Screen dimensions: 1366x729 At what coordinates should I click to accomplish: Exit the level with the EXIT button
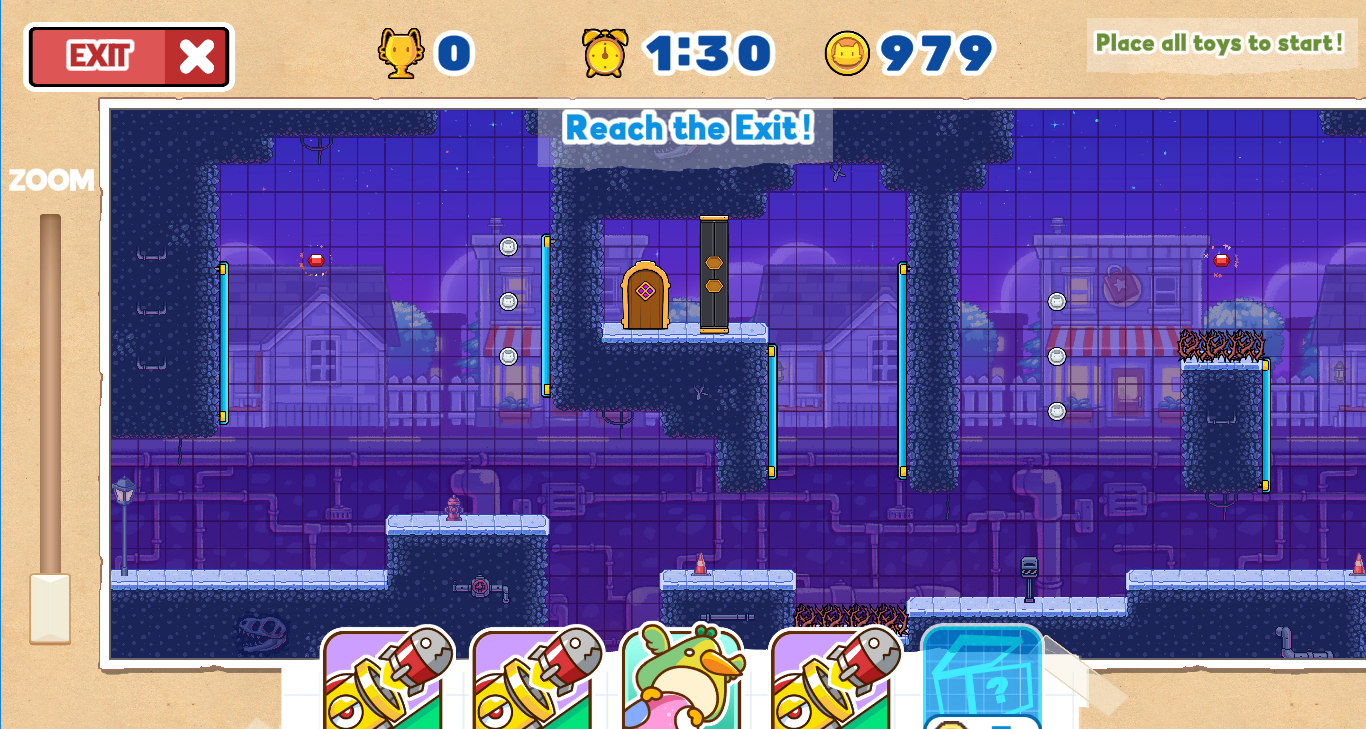129,57
